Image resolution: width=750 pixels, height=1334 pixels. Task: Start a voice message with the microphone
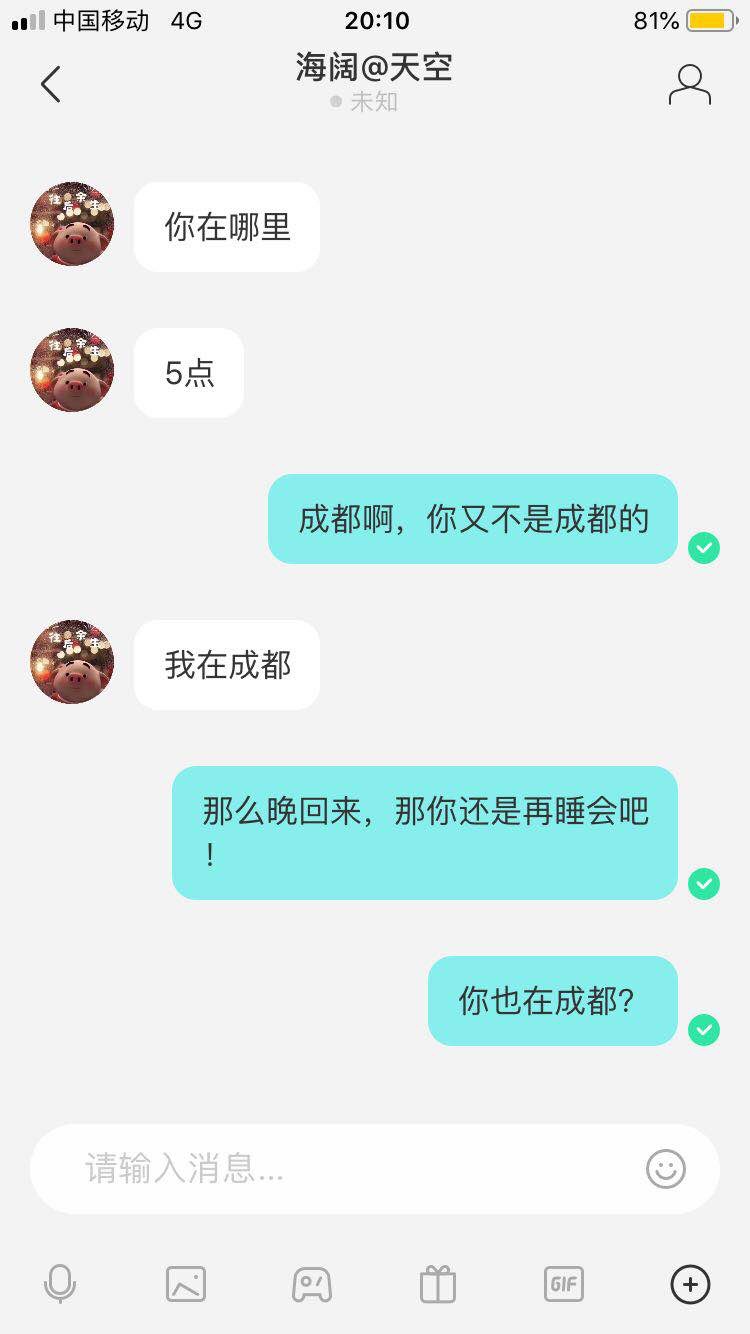point(60,1284)
